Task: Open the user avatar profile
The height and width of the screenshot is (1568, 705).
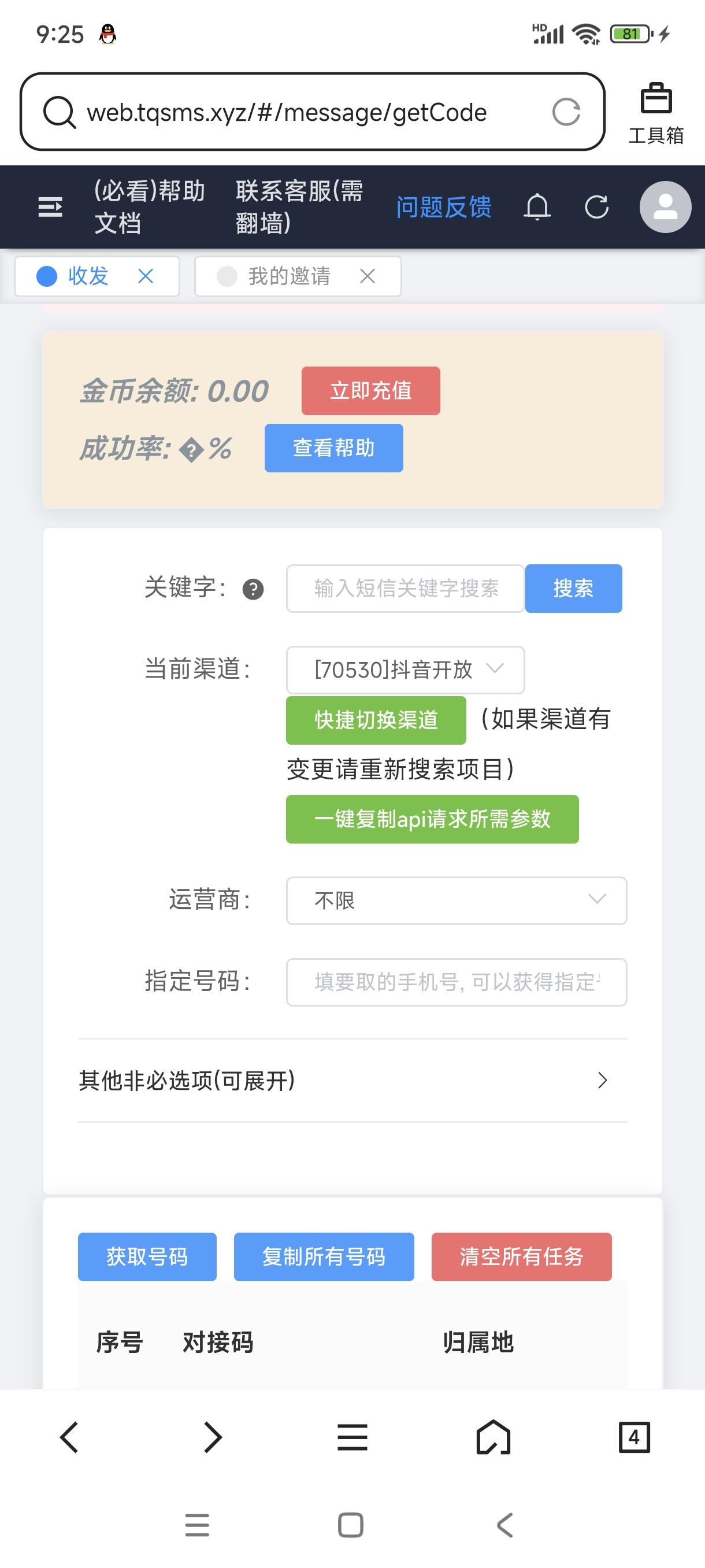Action: [665, 208]
